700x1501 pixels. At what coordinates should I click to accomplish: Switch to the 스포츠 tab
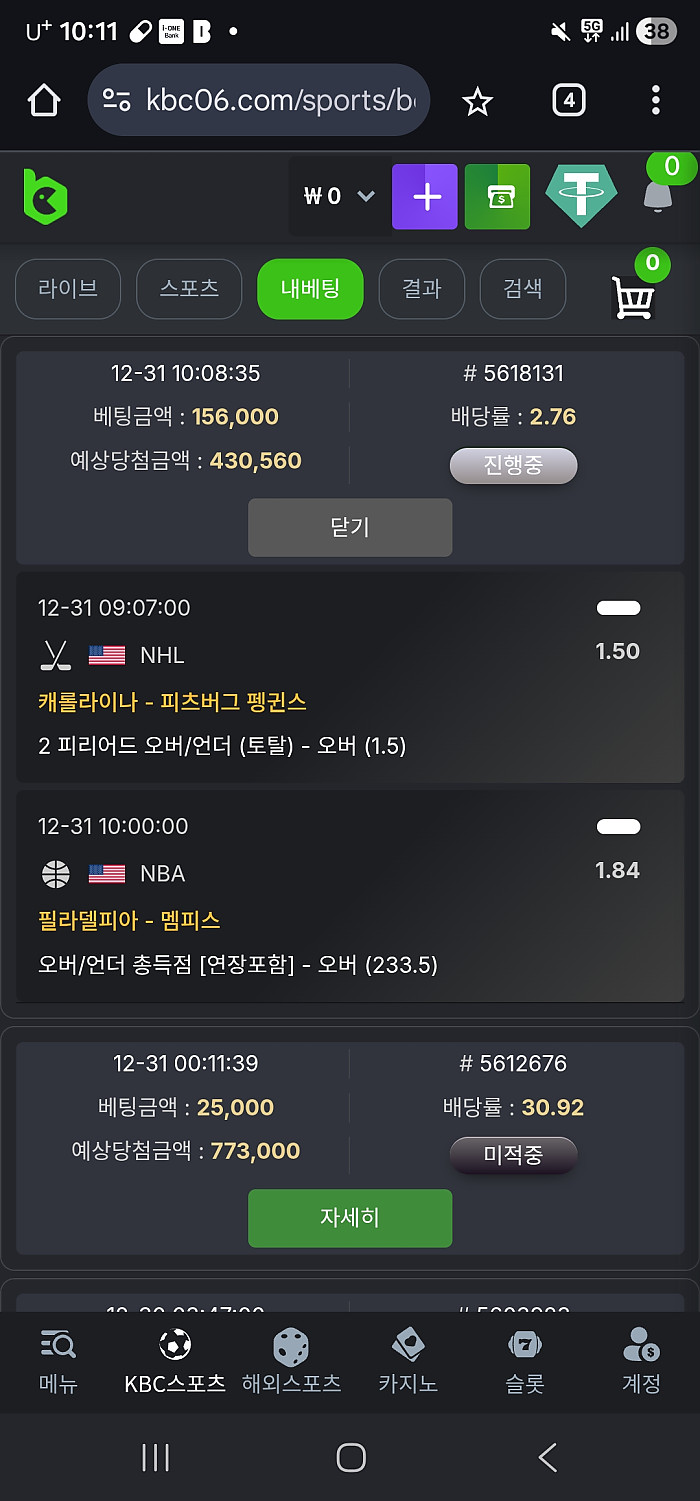[x=189, y=289]
